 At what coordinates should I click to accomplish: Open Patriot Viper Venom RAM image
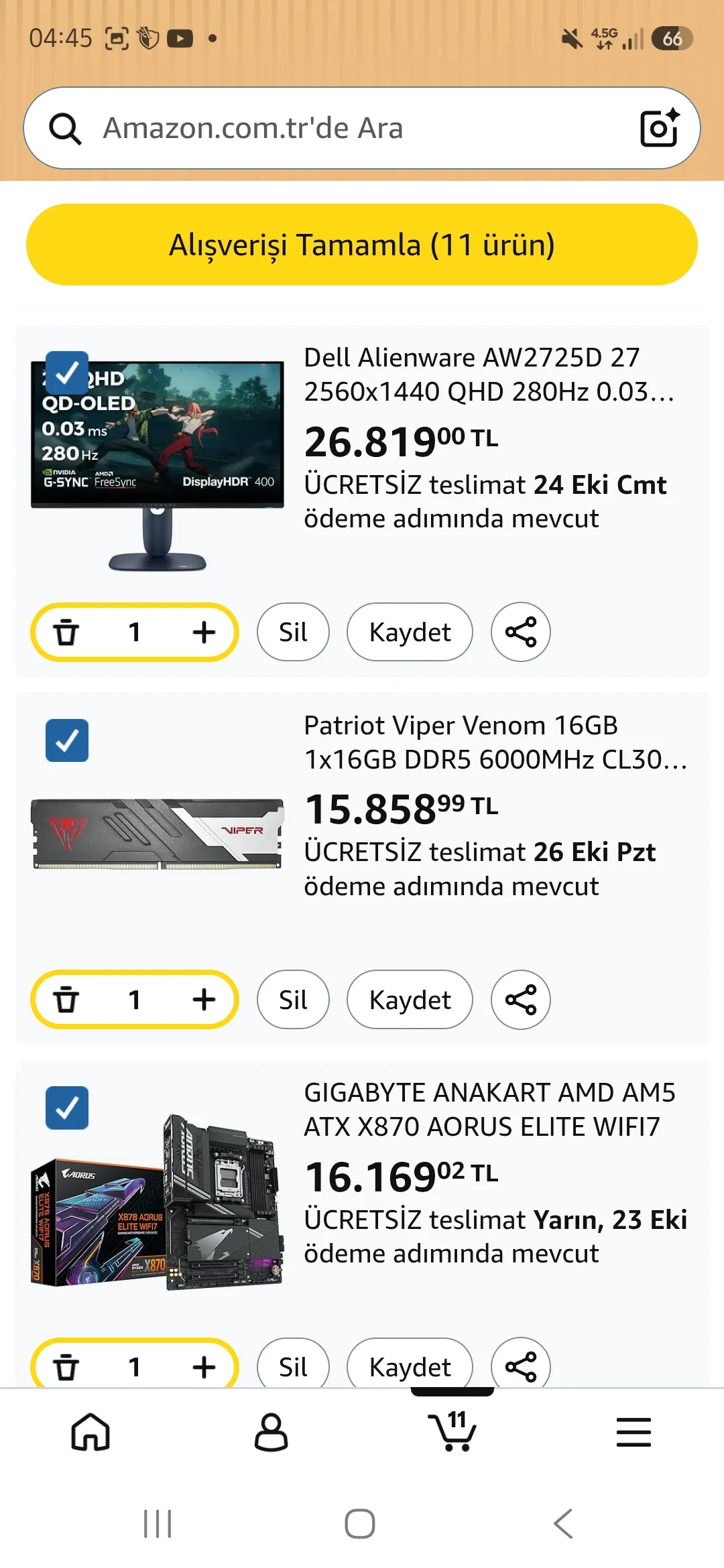pyautogui.click(x=158, y=834)
